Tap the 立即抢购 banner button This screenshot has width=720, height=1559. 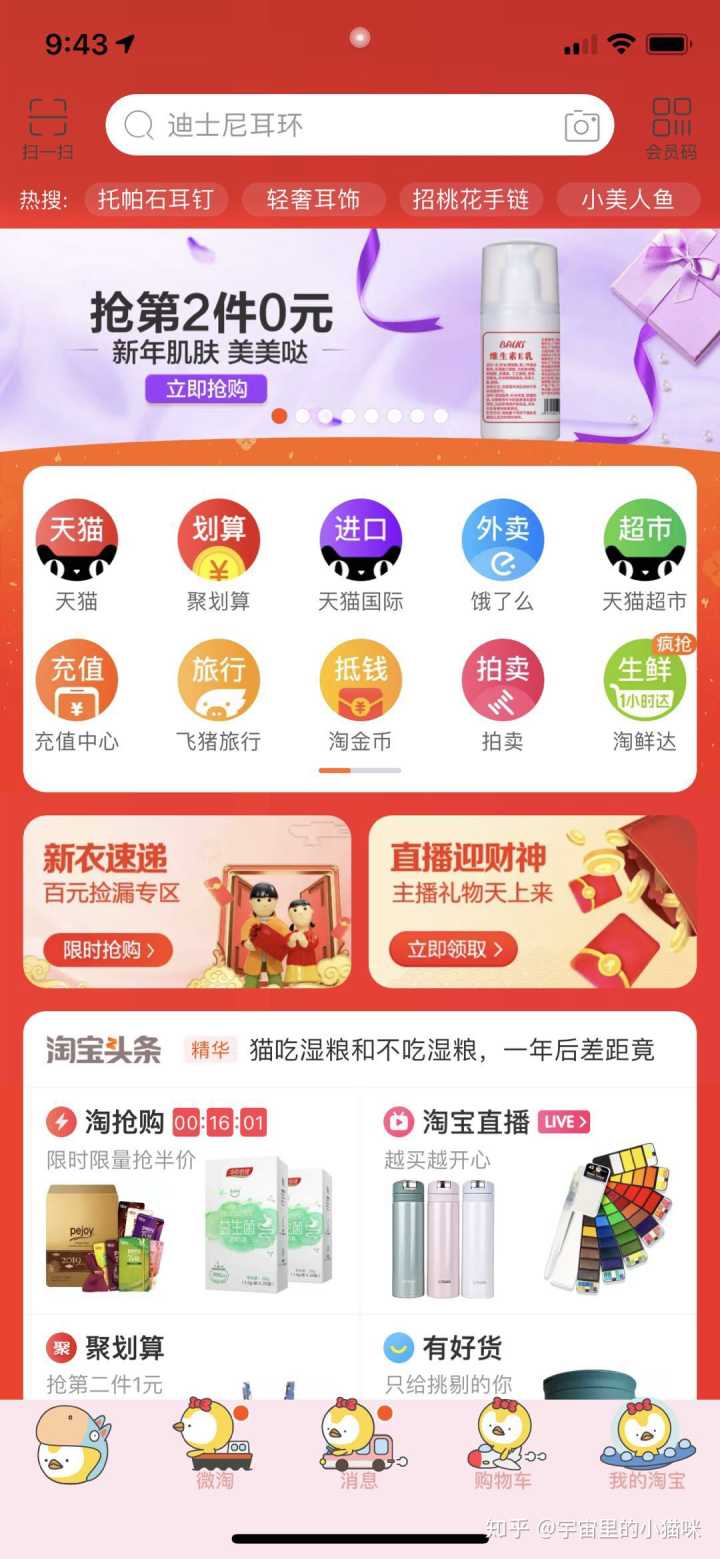[207, 388]
